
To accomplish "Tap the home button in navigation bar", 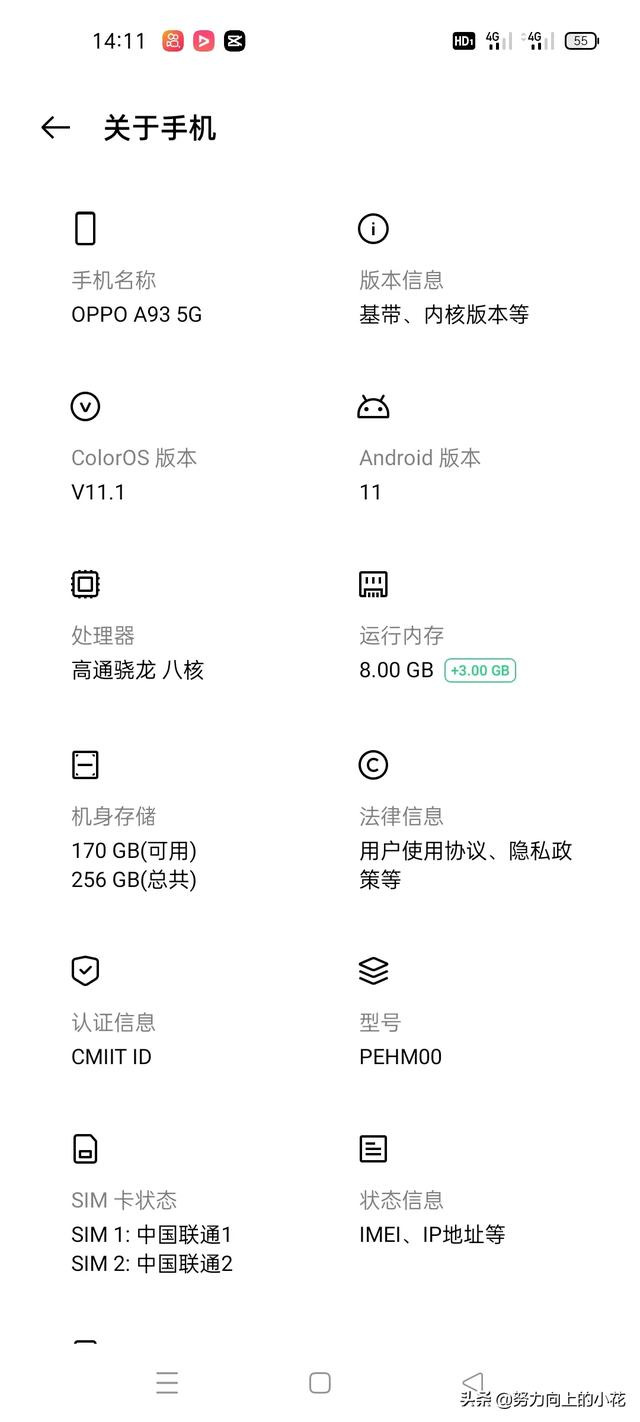I will [x=320, y=1382].
